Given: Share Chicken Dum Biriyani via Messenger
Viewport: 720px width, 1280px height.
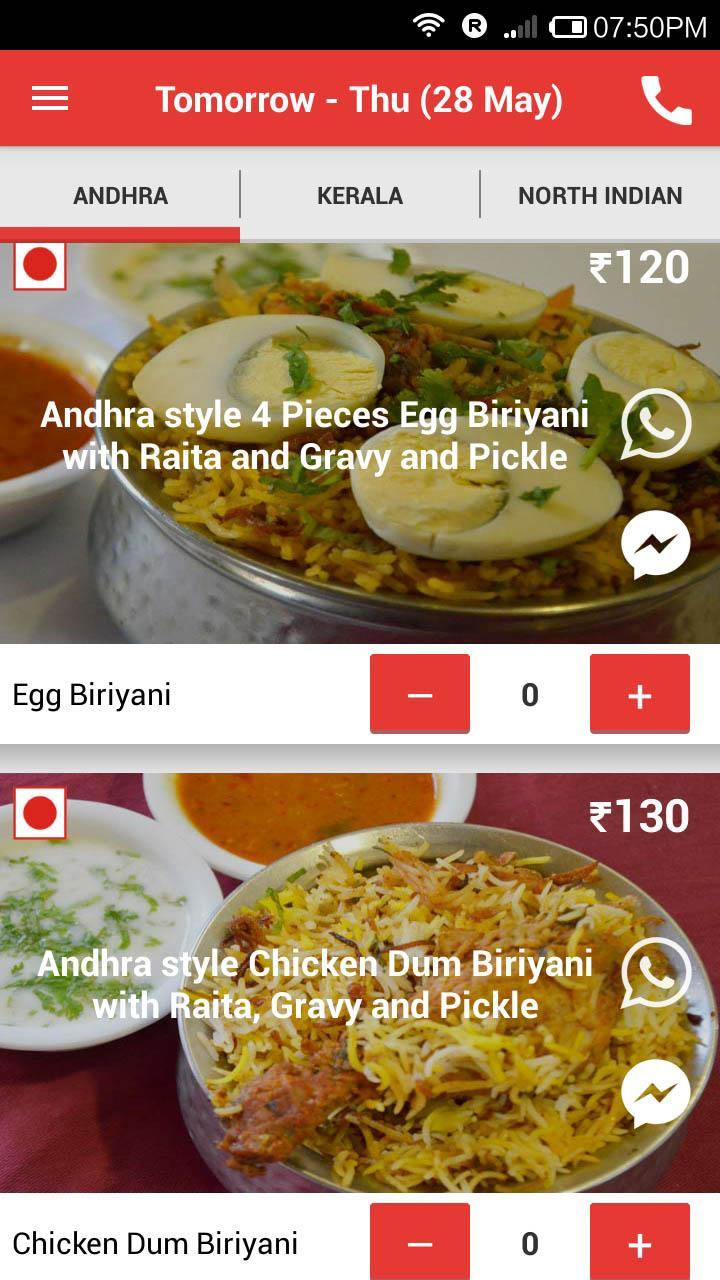Looking at the screenshot, I should coord(656,1093).
